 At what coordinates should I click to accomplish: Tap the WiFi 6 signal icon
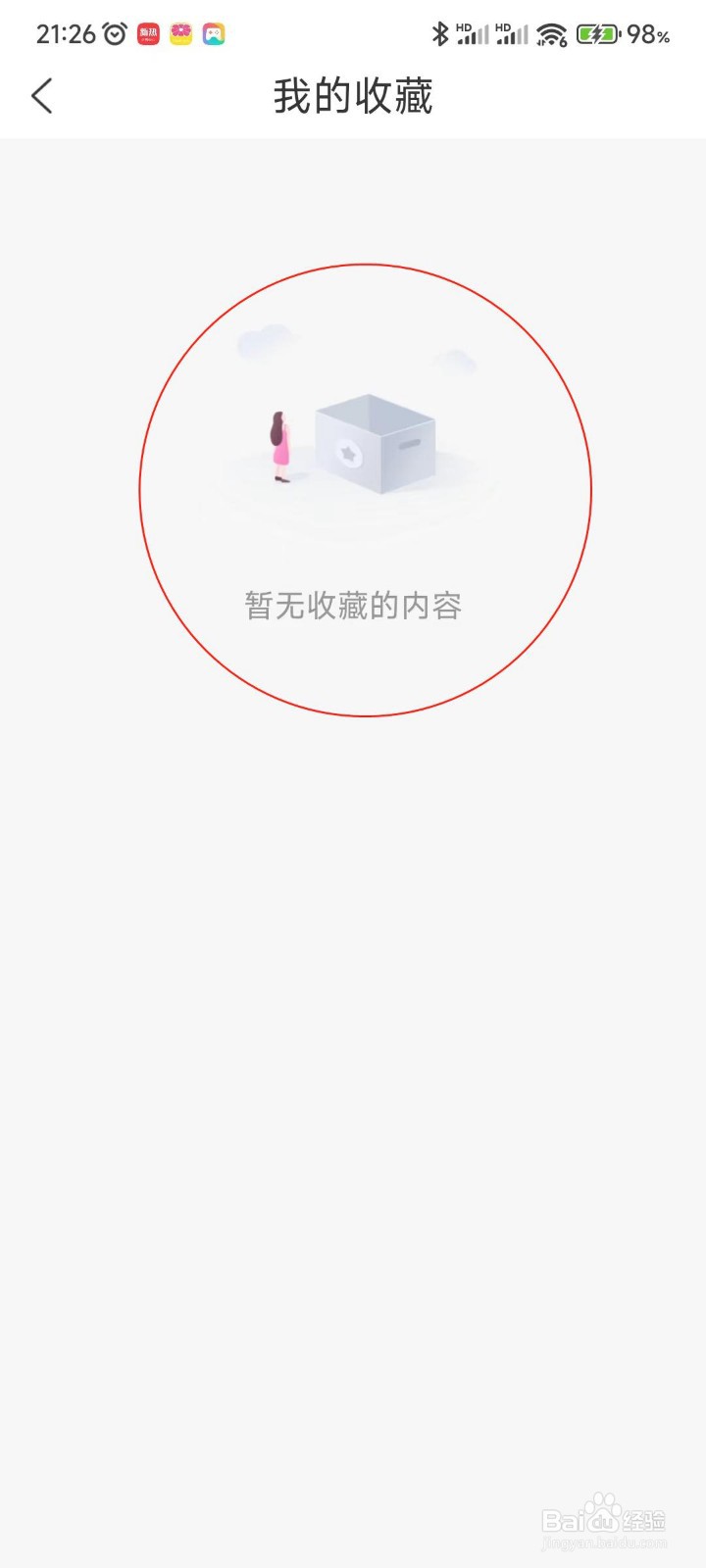pyautogui.click(x=550, y=33)
